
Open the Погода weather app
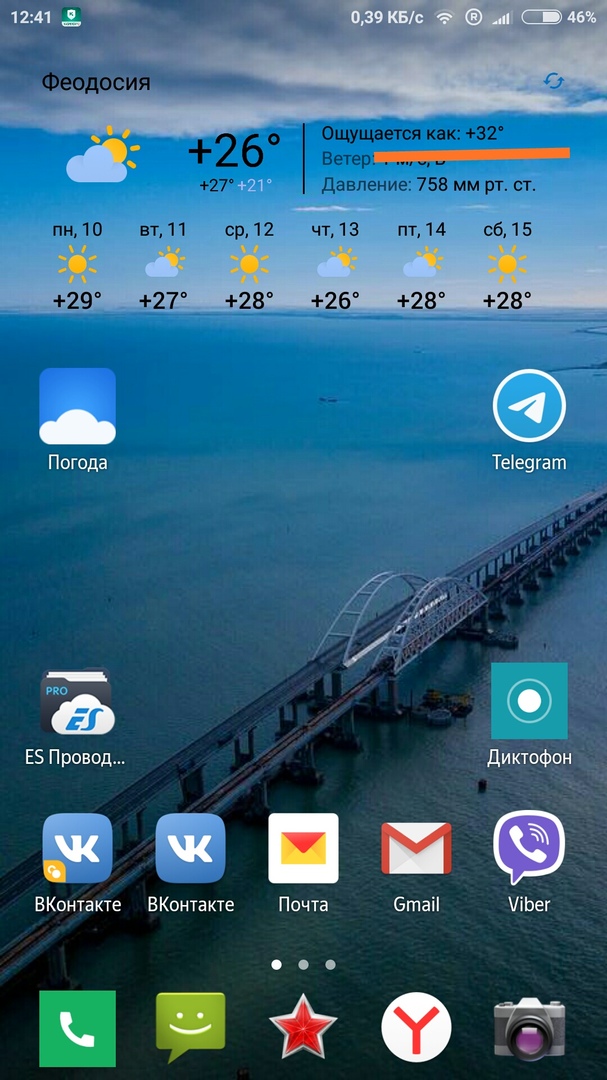77,406
